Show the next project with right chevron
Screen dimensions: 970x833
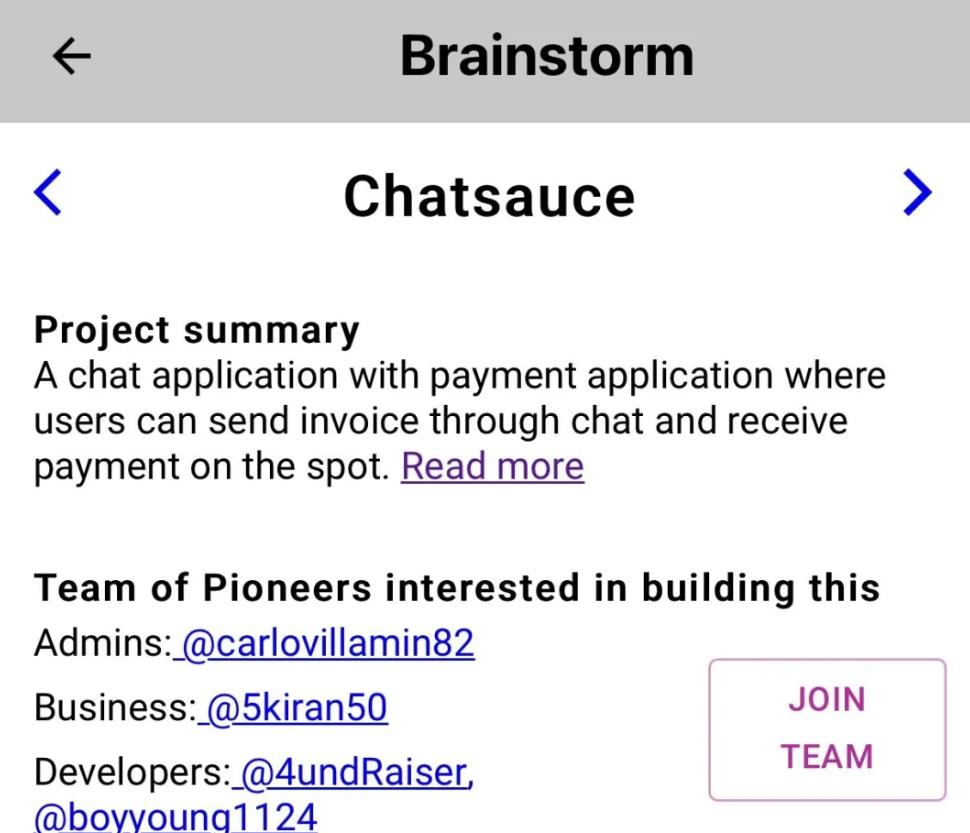(x=916, y=192)
